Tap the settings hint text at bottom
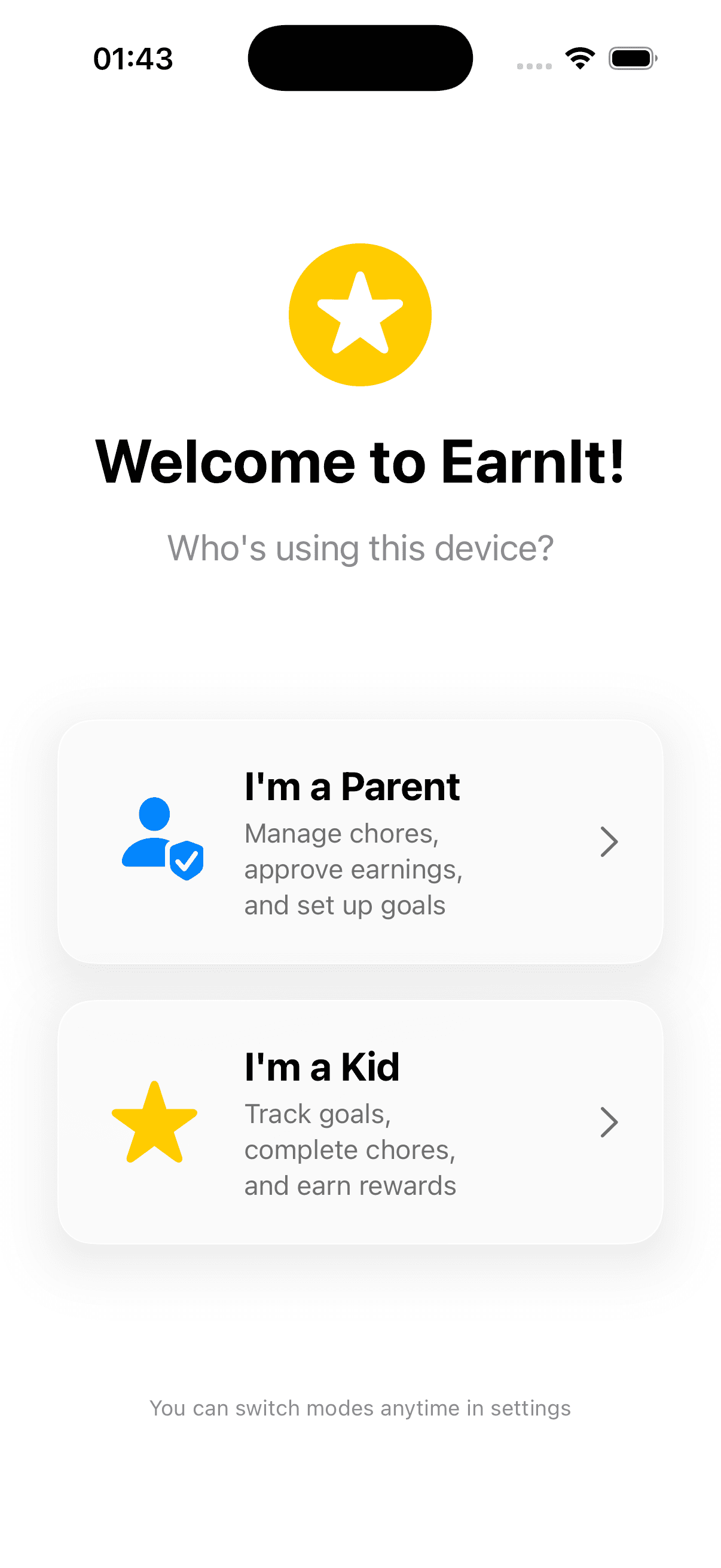 pyautogui.click(x=360, y=1407)
